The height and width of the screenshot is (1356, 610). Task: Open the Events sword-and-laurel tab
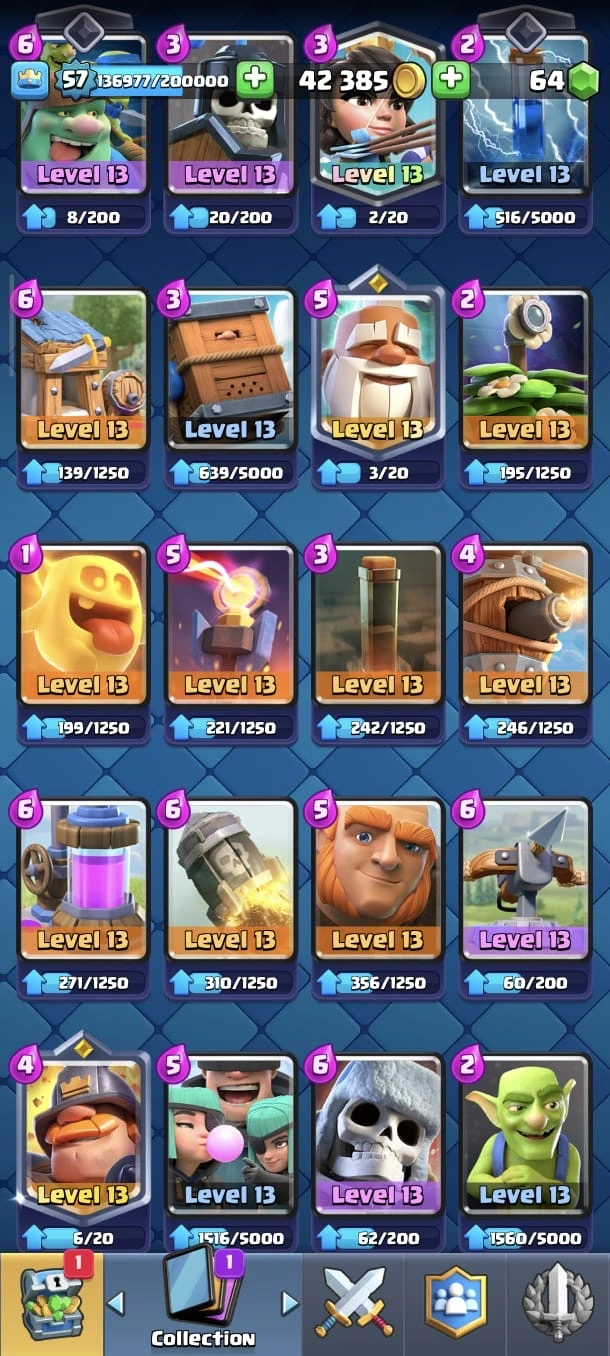pyautogui.click(x=558, y=1302)
